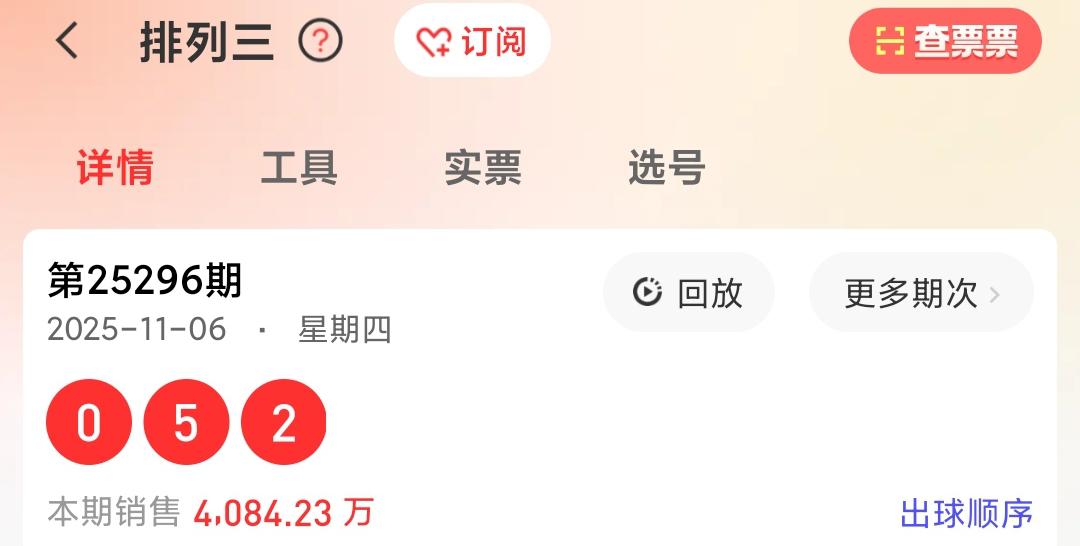
Task: Open the 查票票 ticket checker
Action: pos(945,41)
